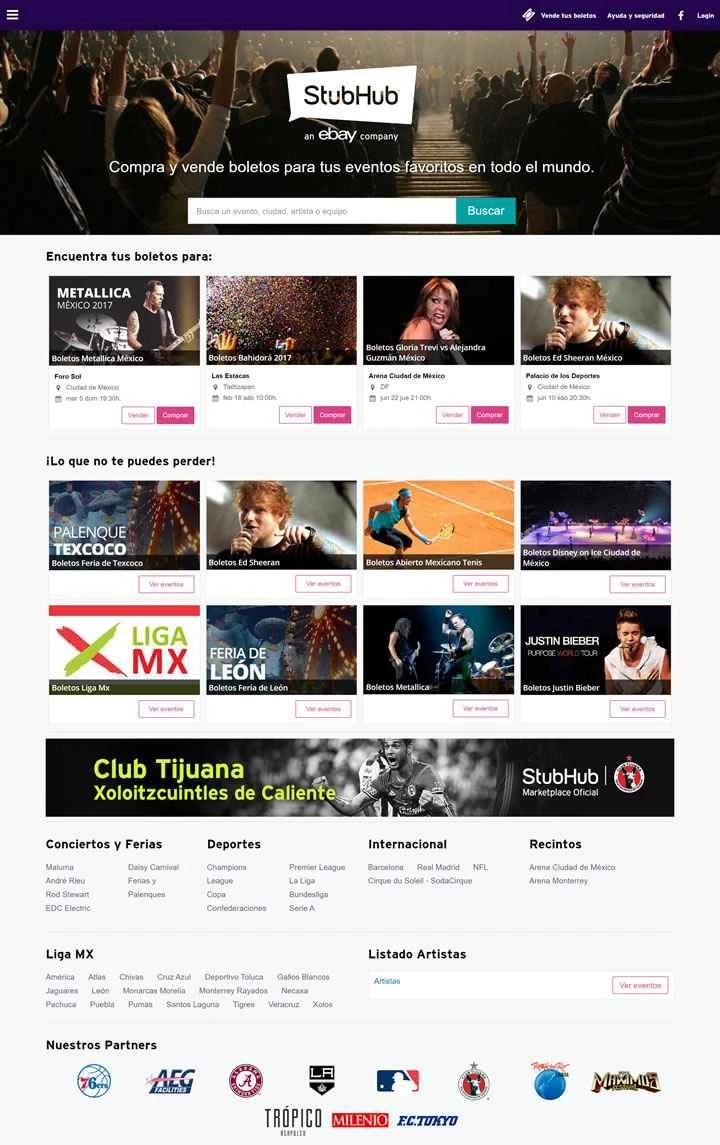The height and width of the screenshot is (1145, 720).
Task: View events for Liga Mx
Action: point(166,709)
